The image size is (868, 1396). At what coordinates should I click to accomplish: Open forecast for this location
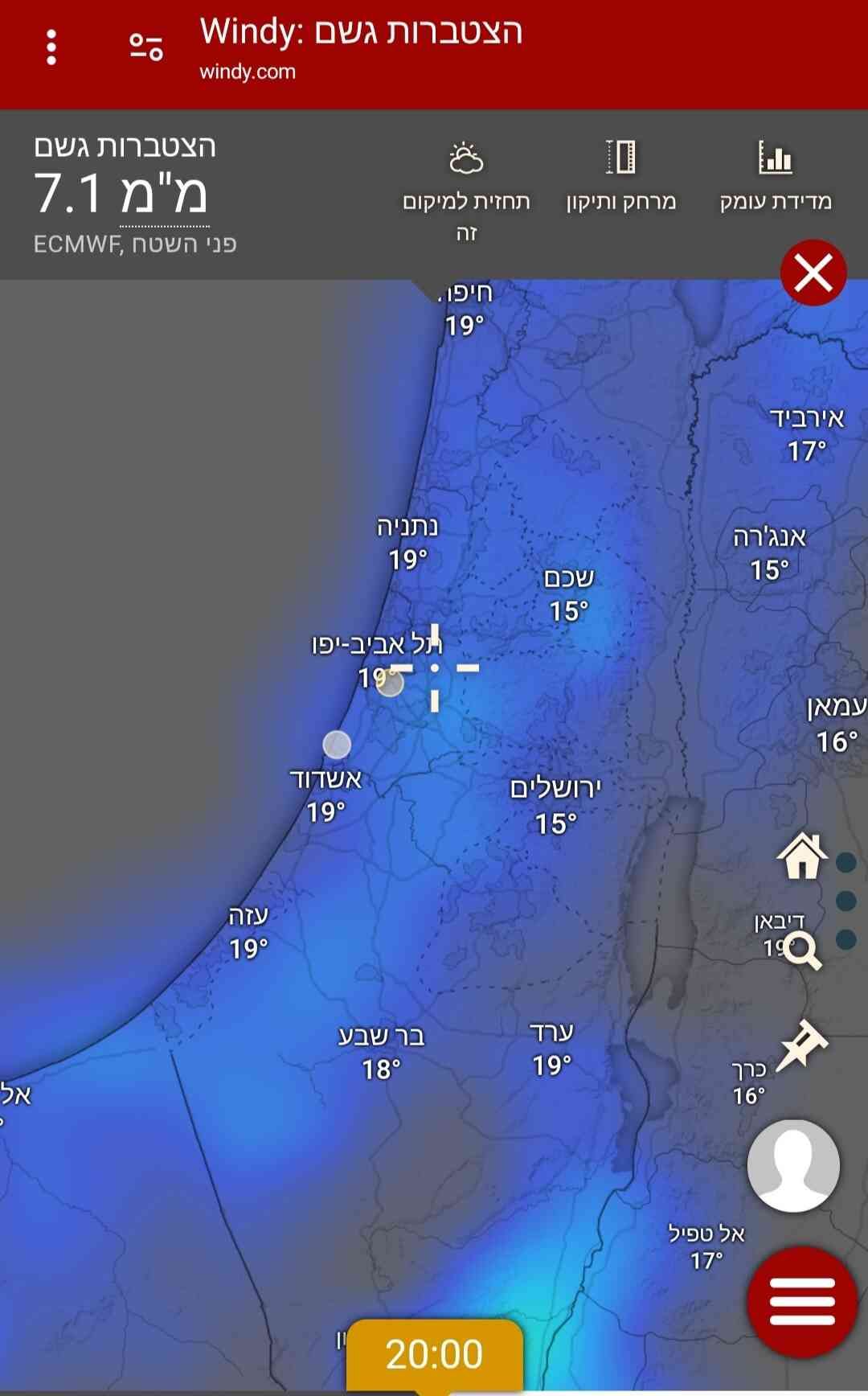coord(466,191)
